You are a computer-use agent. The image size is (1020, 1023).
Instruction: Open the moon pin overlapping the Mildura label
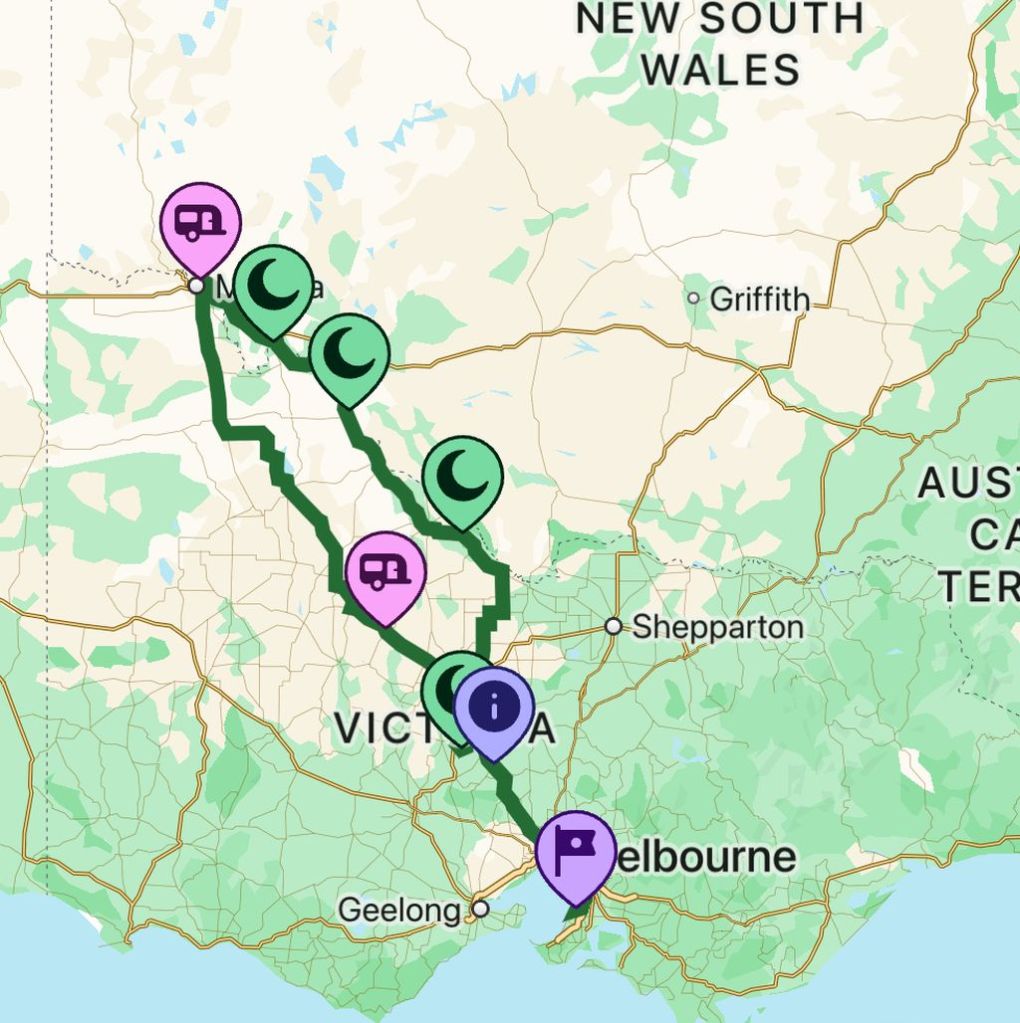pyautogui.click(x=273, y=284)
